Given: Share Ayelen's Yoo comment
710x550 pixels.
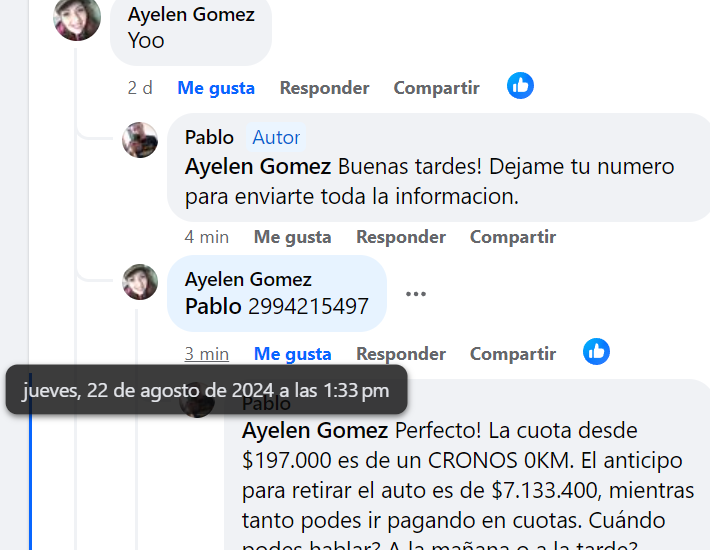Looking at the screenshot, I should click(436, 88).
